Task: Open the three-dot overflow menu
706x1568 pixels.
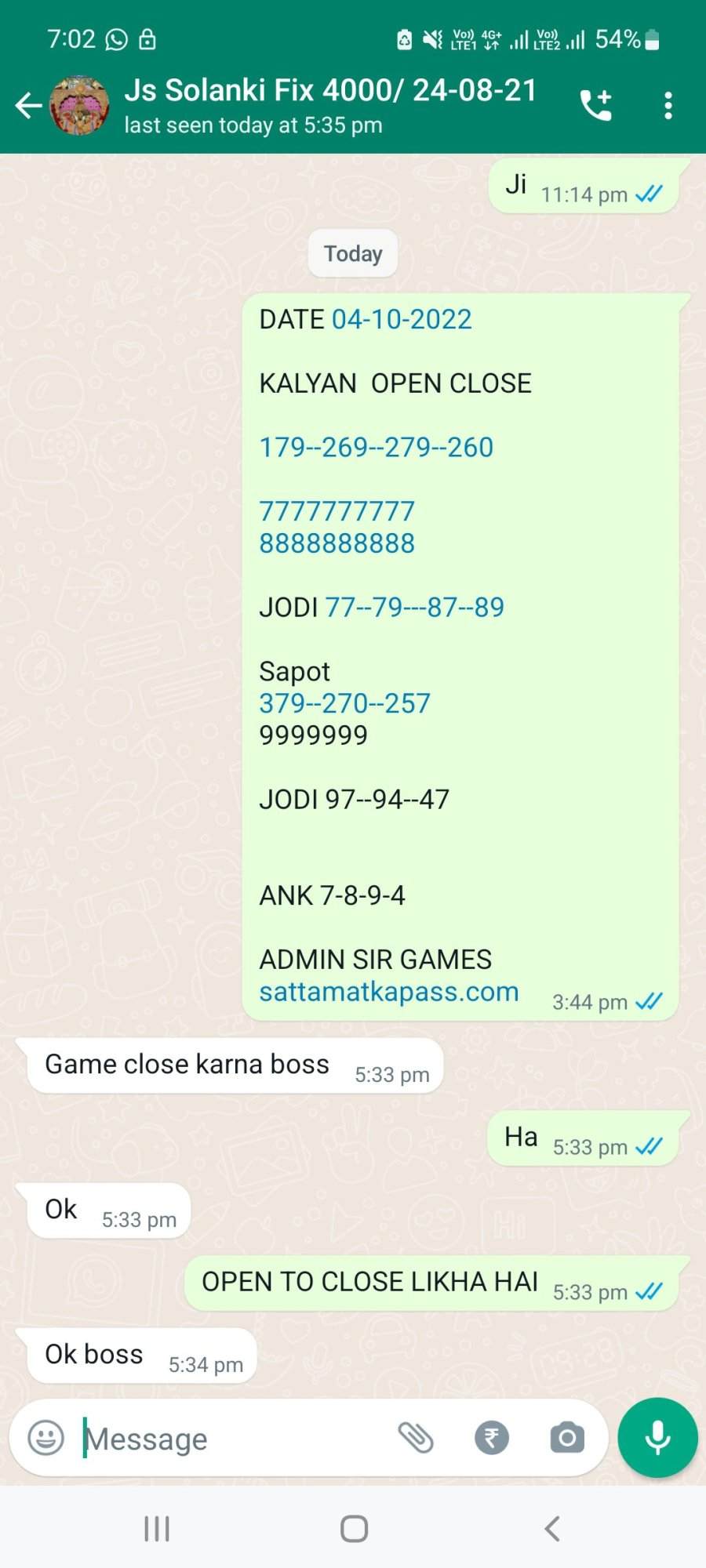Action: point(668,105)
